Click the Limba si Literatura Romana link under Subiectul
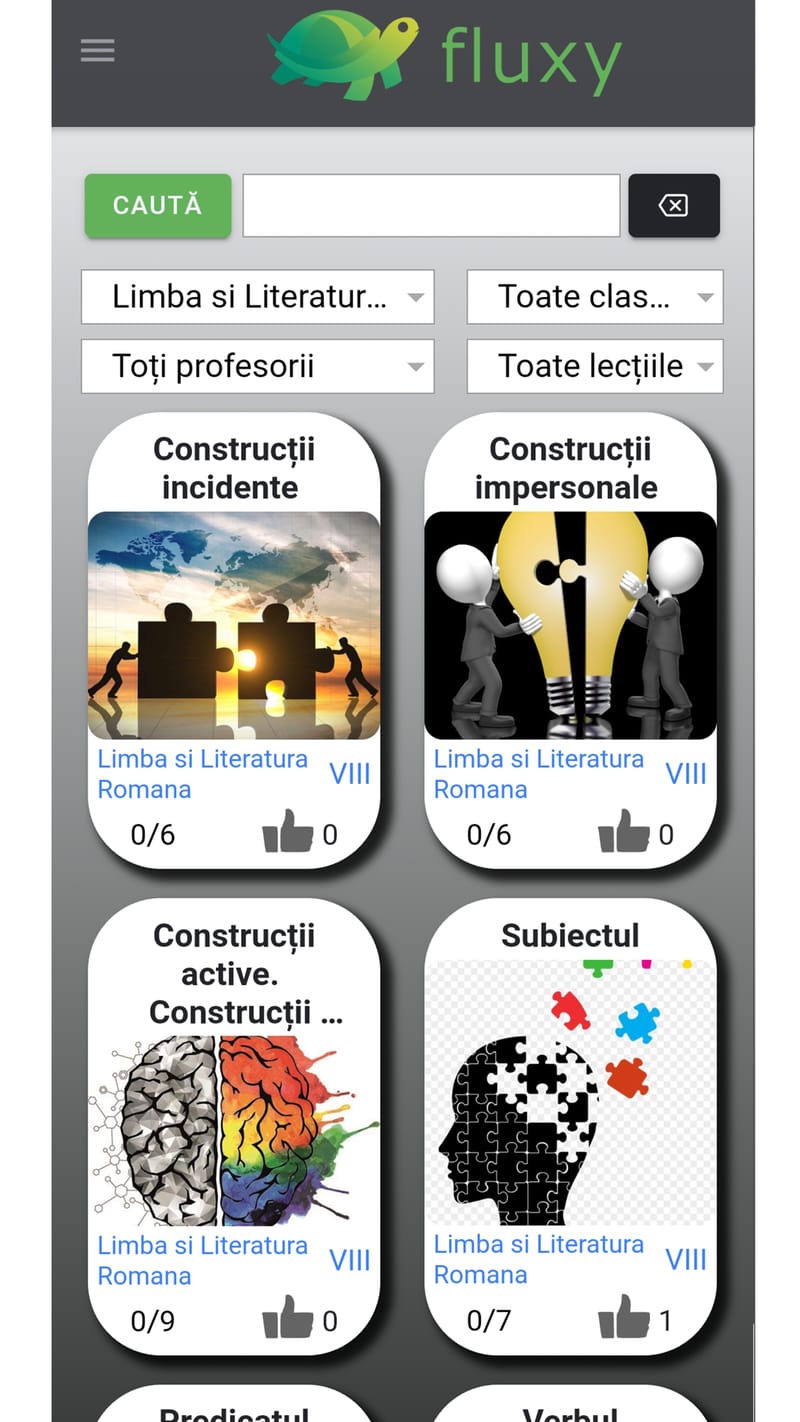The image size is (800, 1422). point(538,1260)
